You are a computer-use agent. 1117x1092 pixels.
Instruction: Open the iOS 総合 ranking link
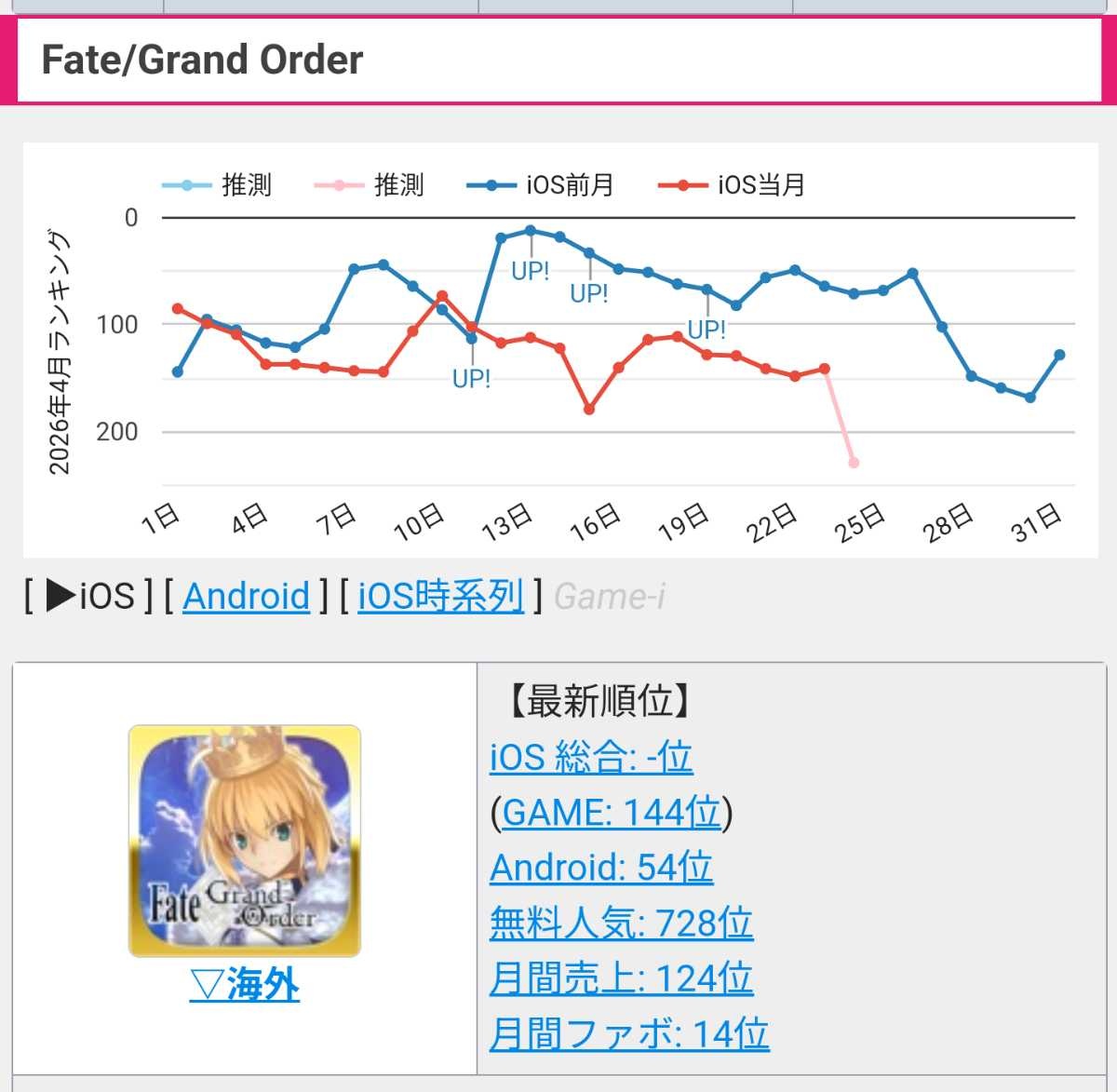[x=591, y=757]
